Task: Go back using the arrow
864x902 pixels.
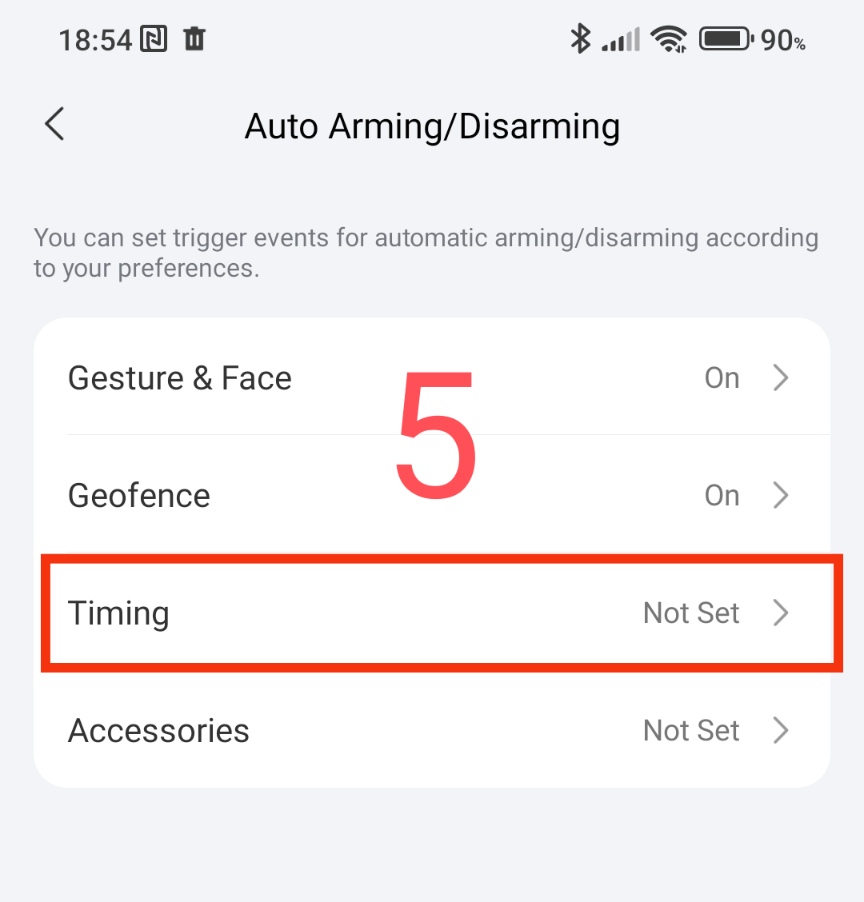Action: click(x=54, y=125)
